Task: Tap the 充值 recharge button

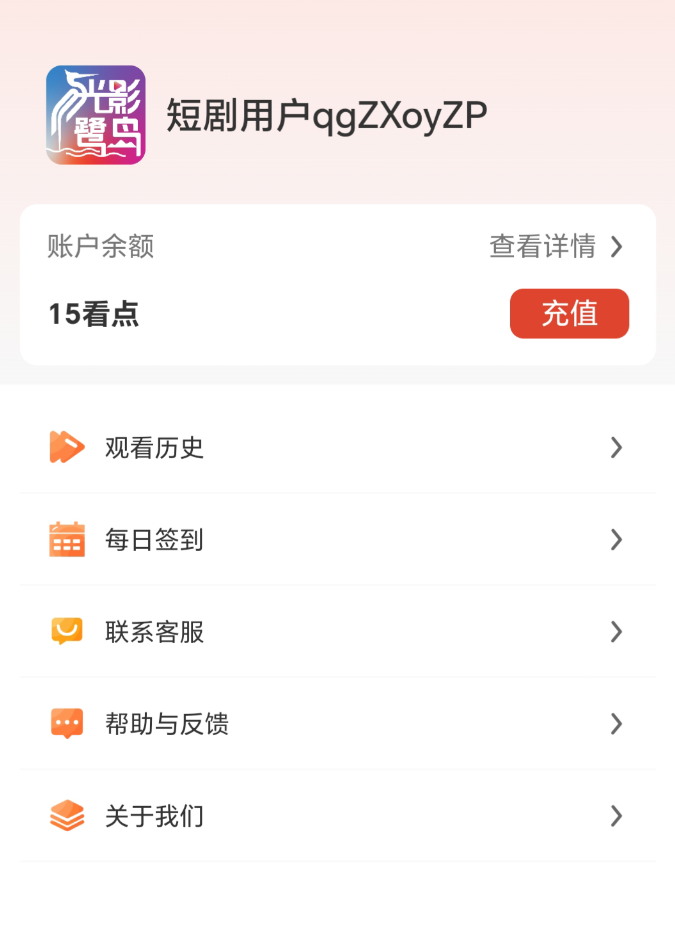Action: pyautogui.click(x=569, y=314)
